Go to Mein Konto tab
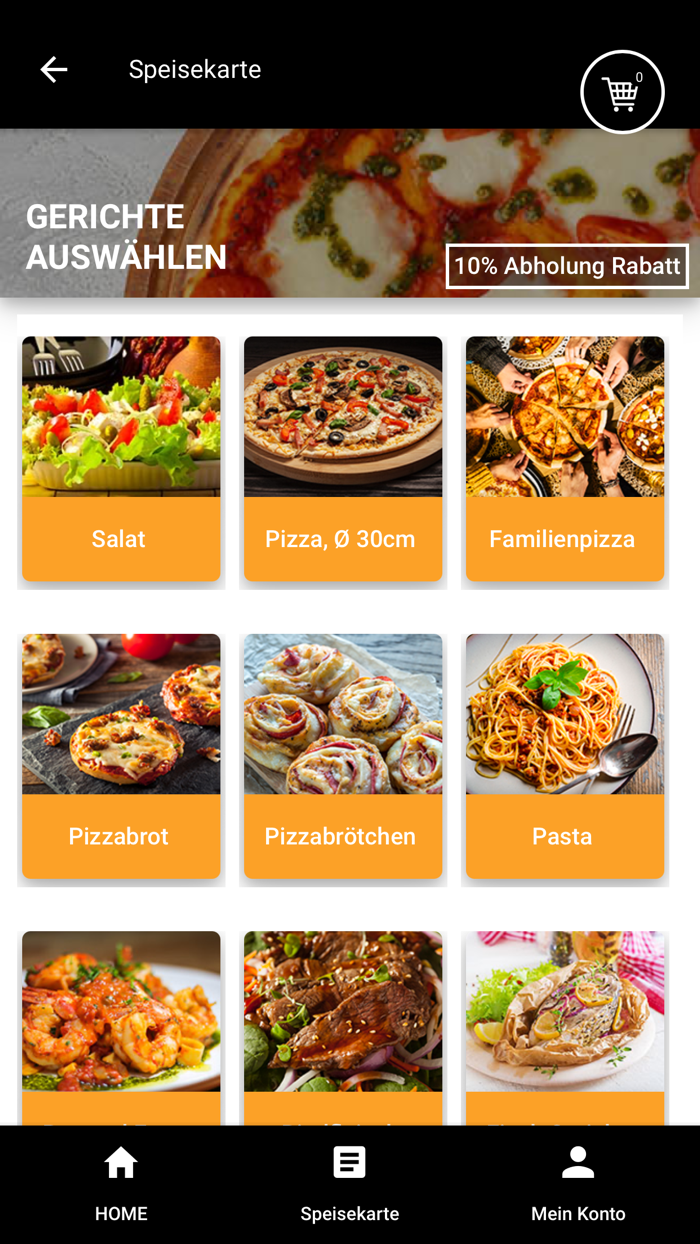The width and height of the screenshot is (700, 1244). click(x=578, y=1185)
